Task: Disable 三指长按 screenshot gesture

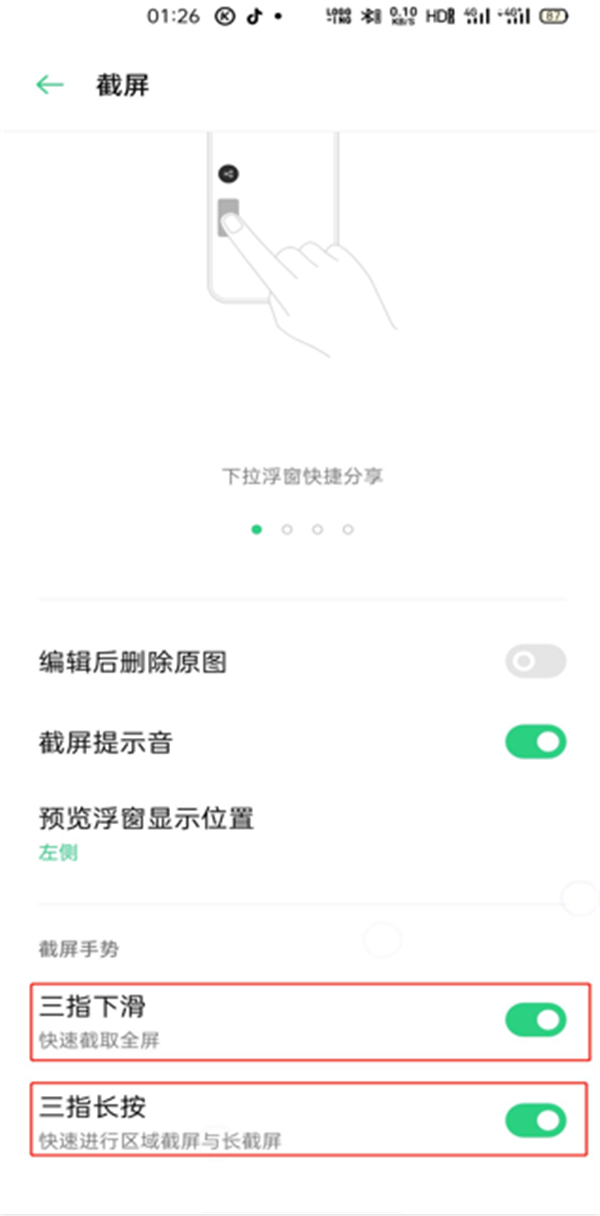Action: (535, 1120)
